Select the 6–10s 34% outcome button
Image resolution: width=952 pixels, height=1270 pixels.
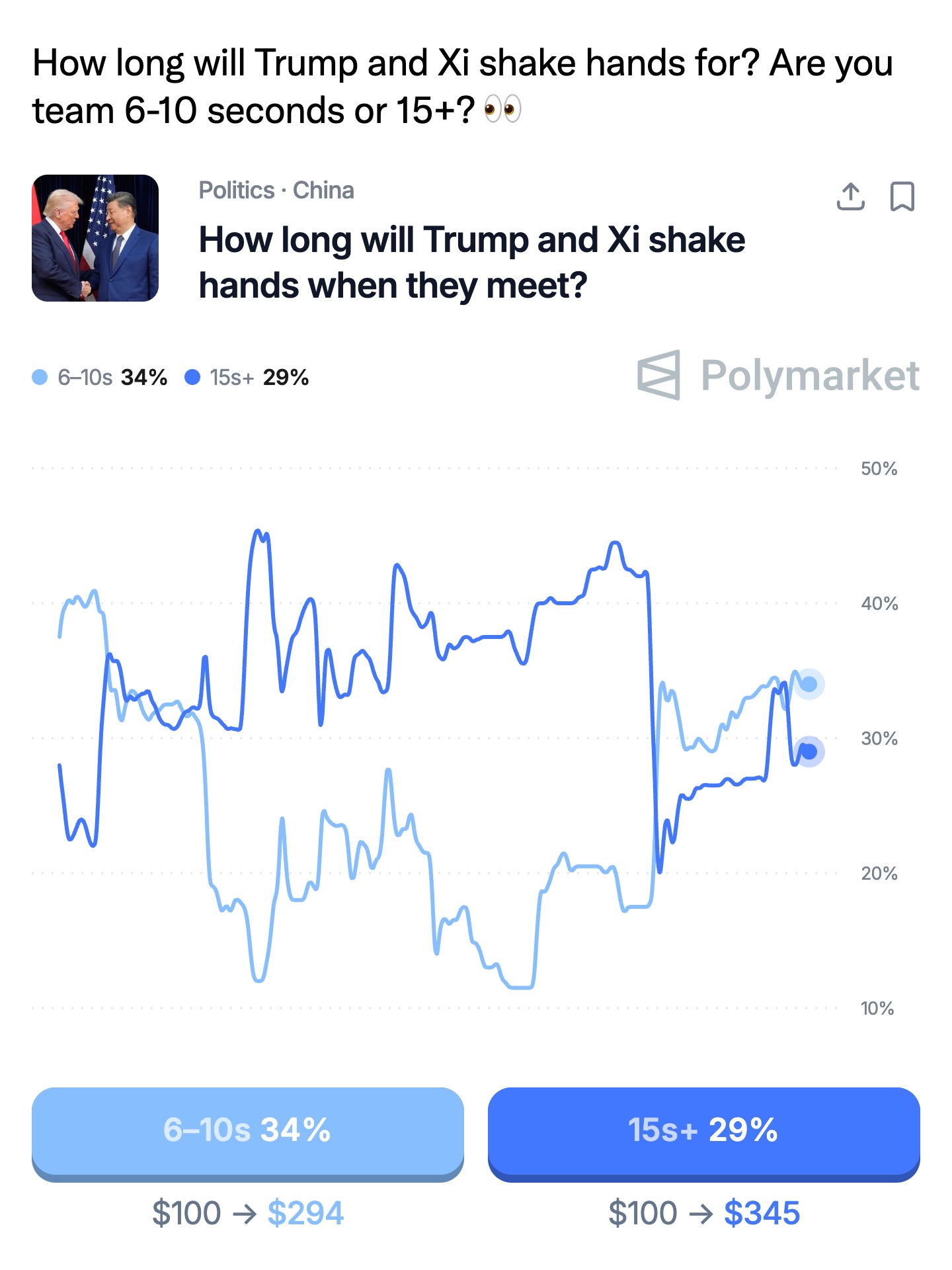(x=247, y=1131)
